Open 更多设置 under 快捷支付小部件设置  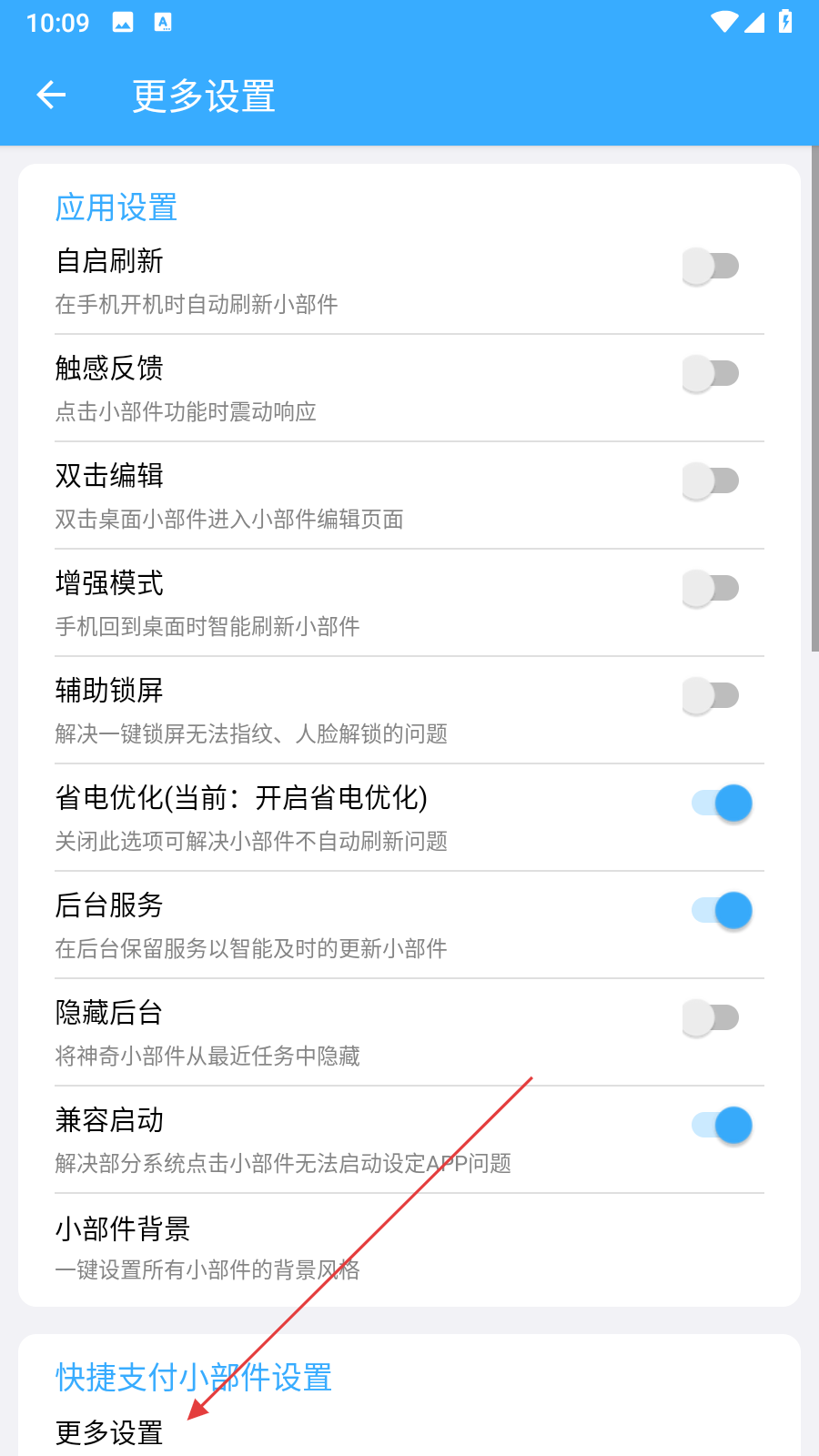click(109, 1433)
